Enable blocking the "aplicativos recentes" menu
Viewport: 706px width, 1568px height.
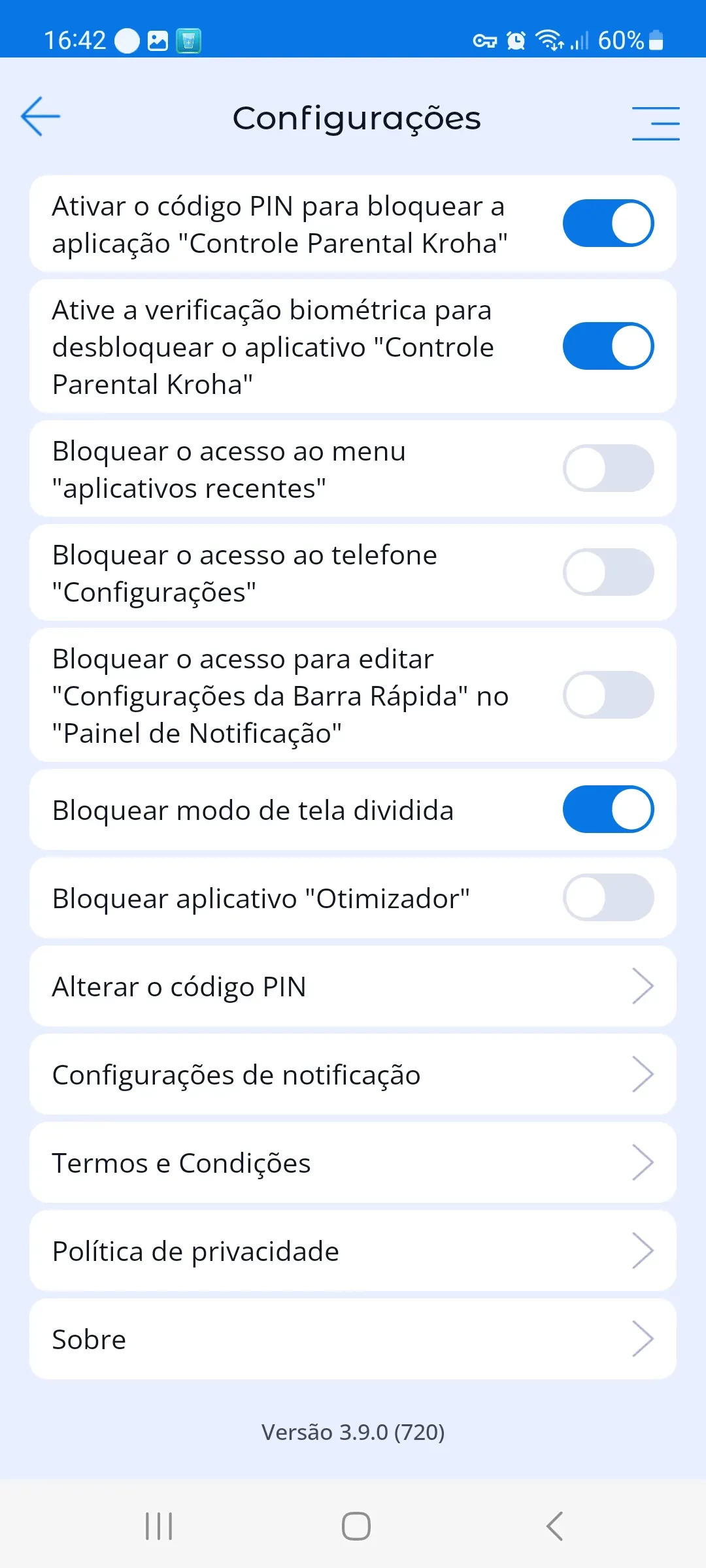click(x=608, y=468)
